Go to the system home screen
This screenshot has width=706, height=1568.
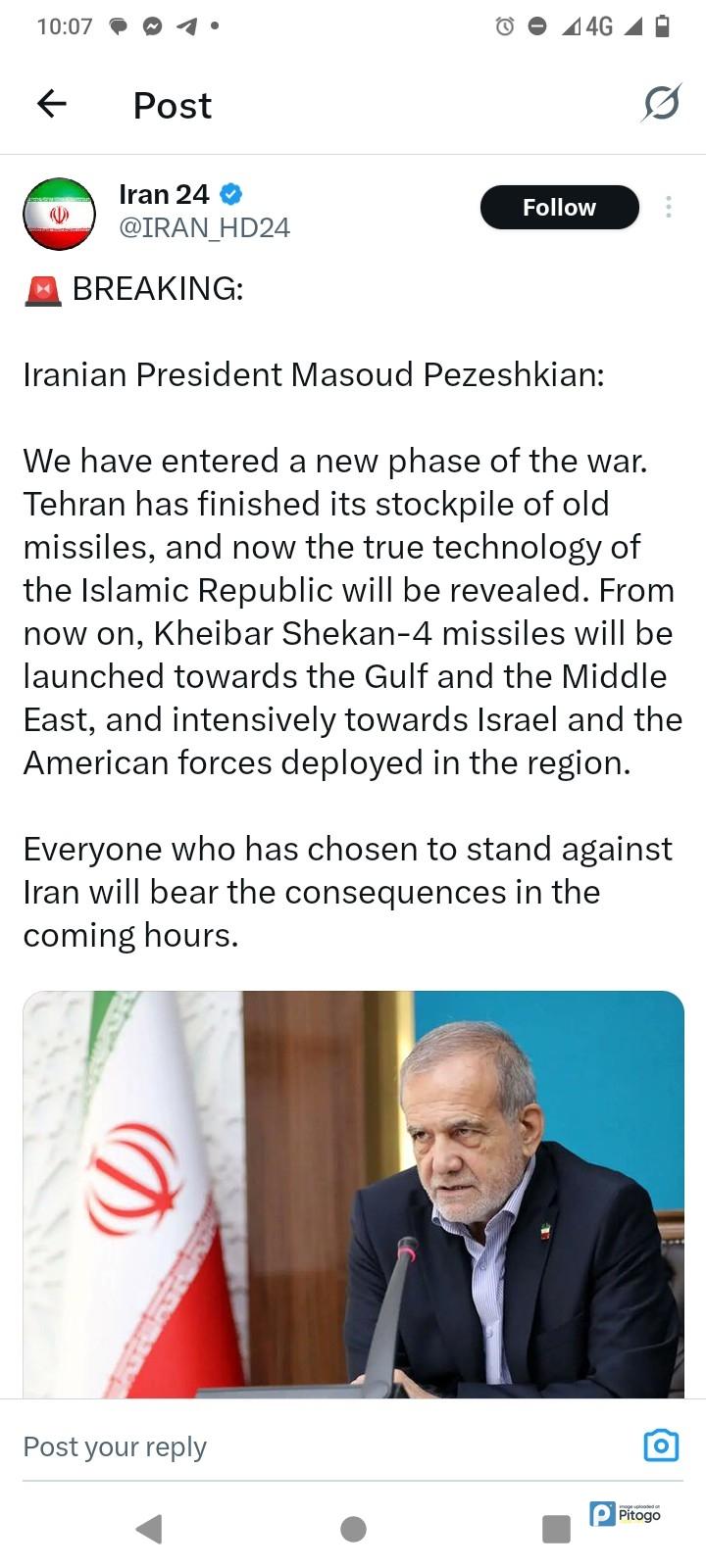(353, 1529)
